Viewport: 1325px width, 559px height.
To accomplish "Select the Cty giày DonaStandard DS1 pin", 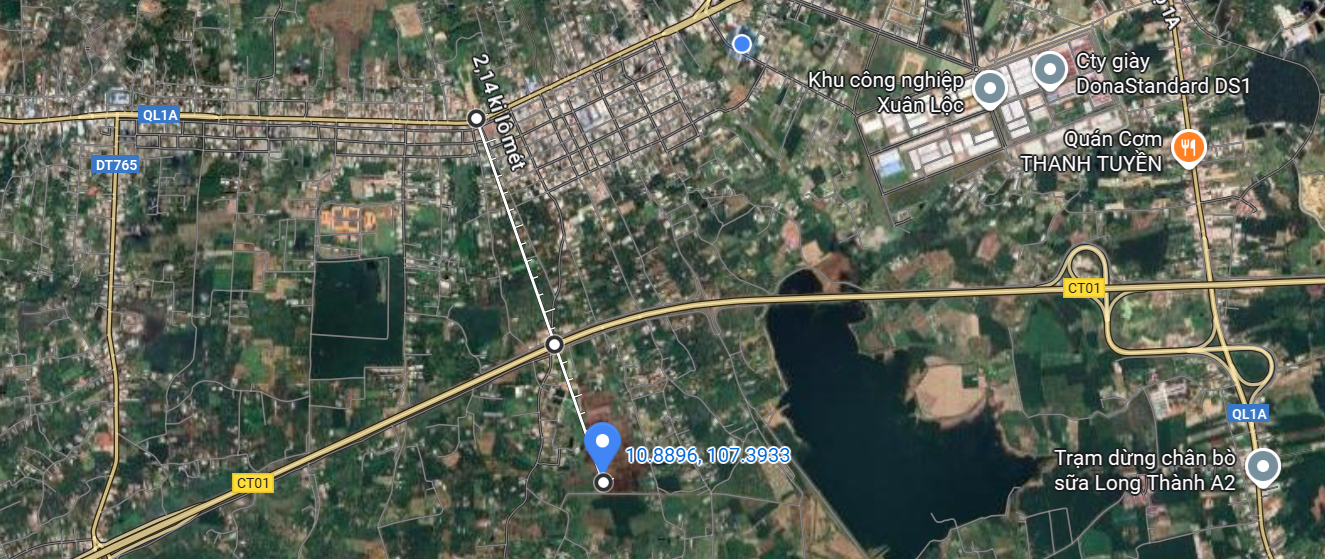I will coord(1049,69).
